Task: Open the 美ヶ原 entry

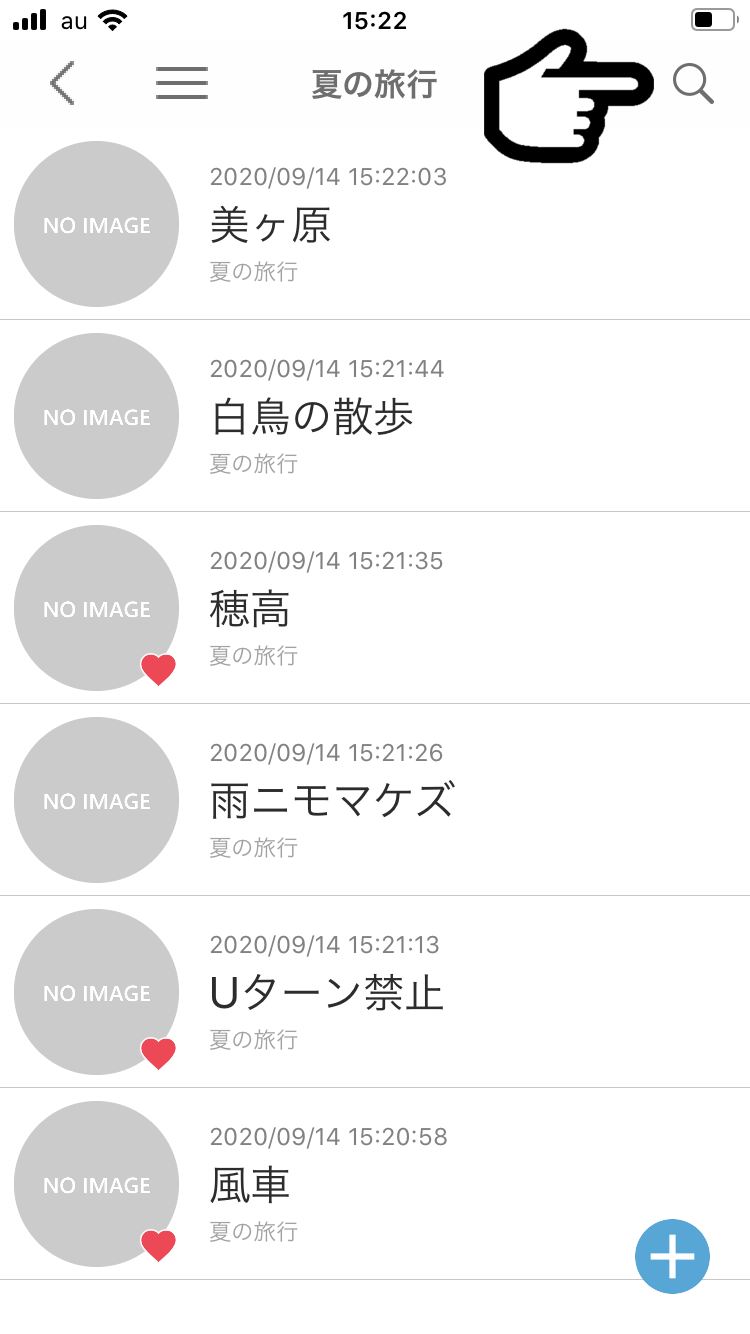Action: coord(375,224)
